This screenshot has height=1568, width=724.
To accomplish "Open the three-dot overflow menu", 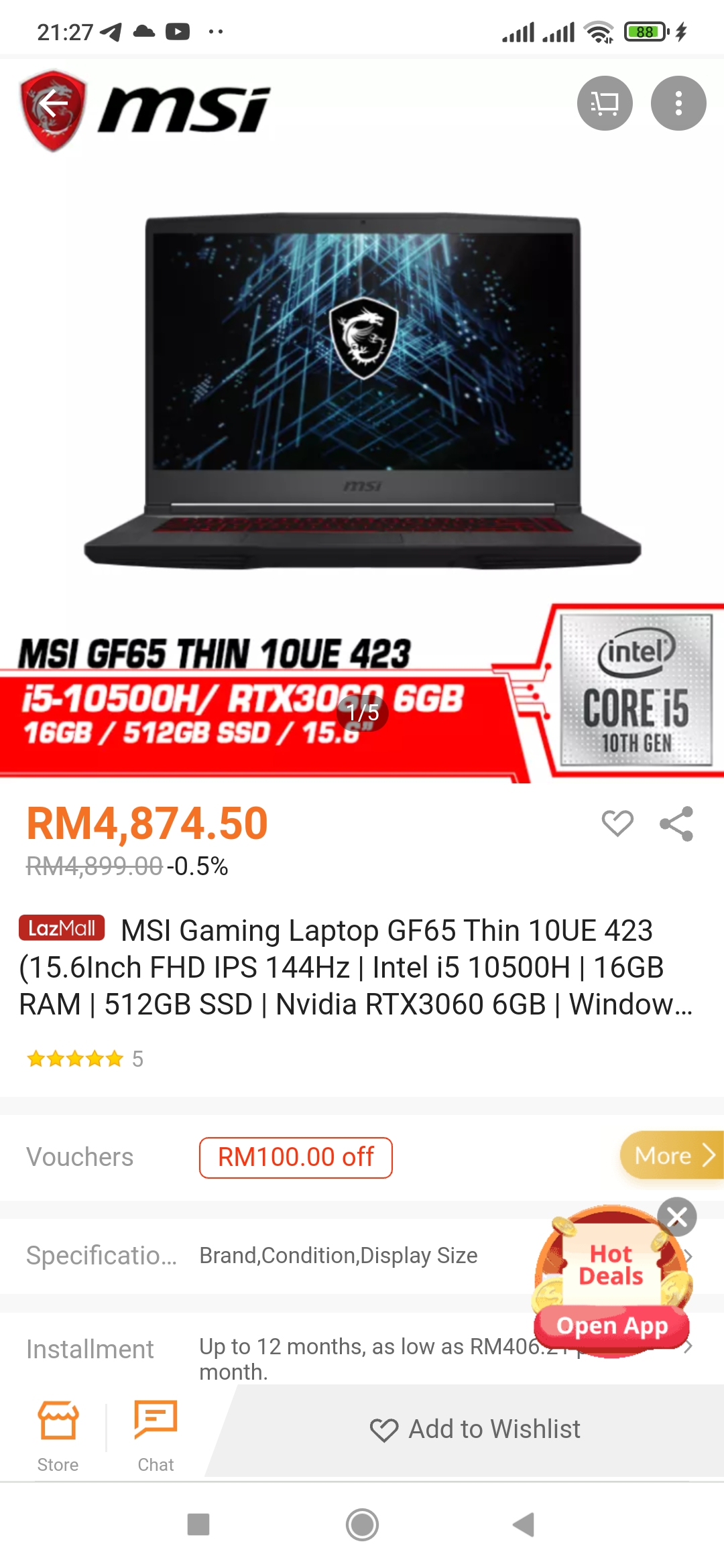I will [678, 103].
